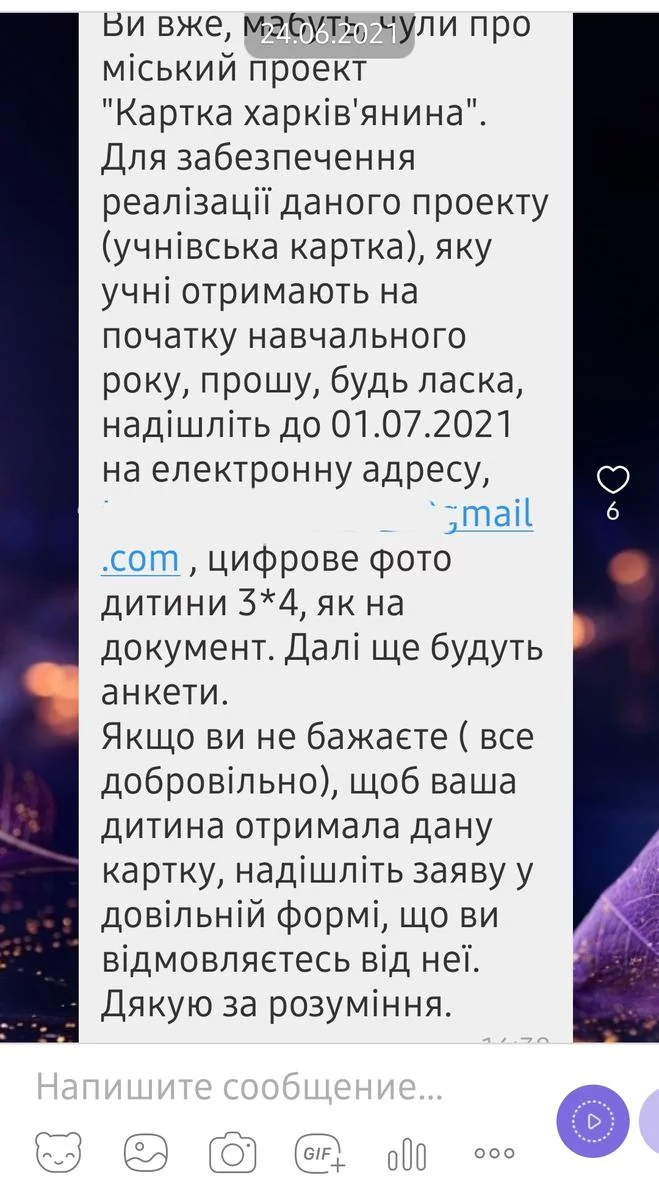Viewport: 659px width, 1200px height.
Task: Open the sticker picker bear icon
Action: click(x=59, y=1153)
